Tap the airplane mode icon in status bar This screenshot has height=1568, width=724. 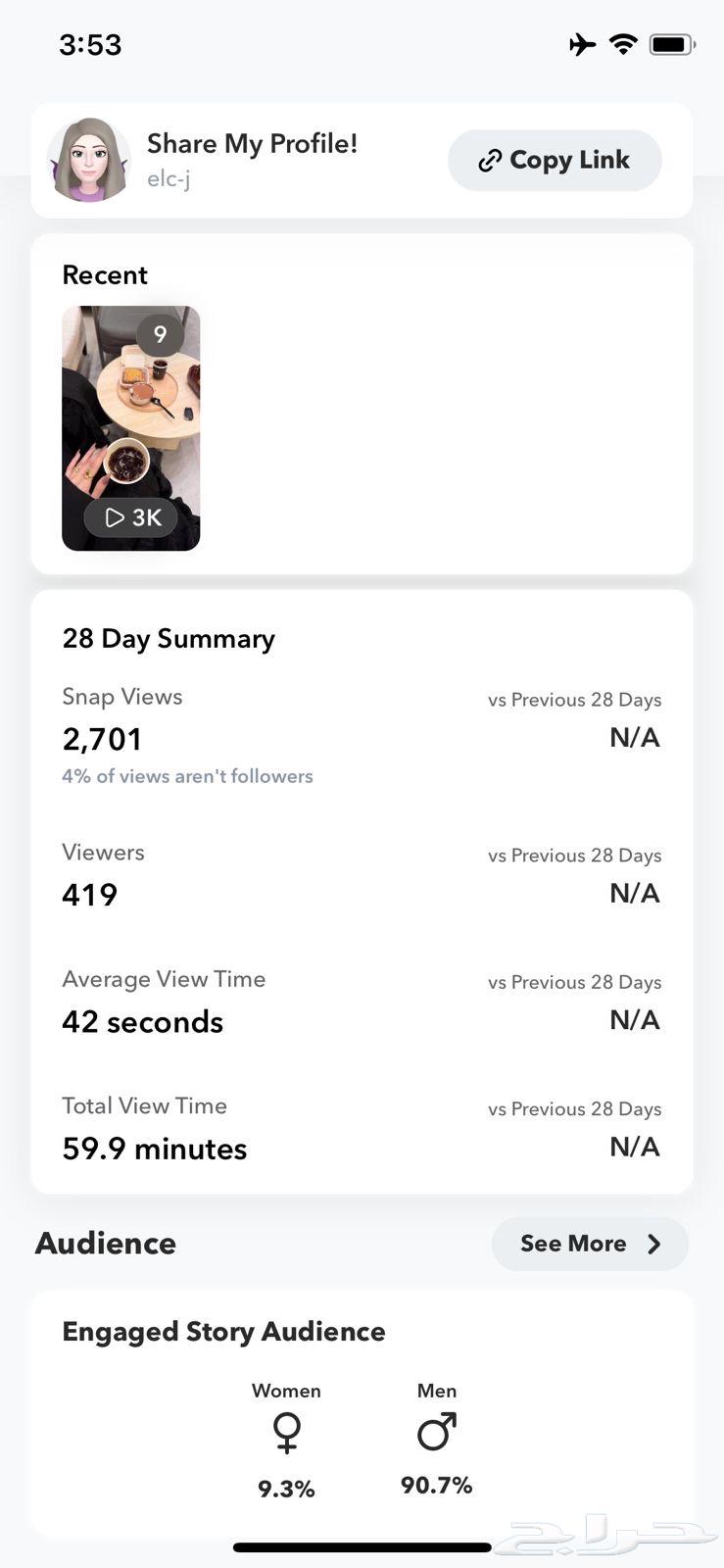click(582, 43)
